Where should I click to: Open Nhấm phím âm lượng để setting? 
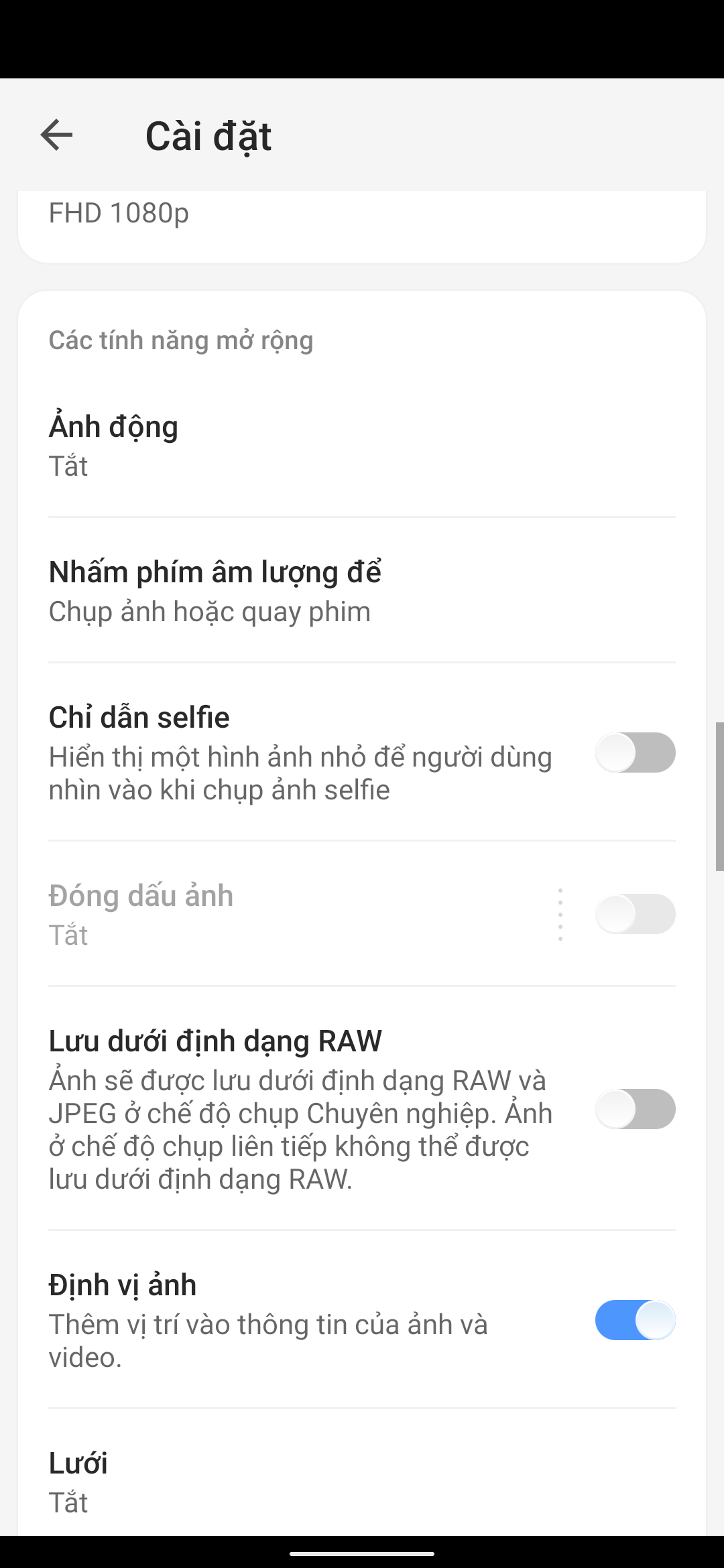[362, 591]
